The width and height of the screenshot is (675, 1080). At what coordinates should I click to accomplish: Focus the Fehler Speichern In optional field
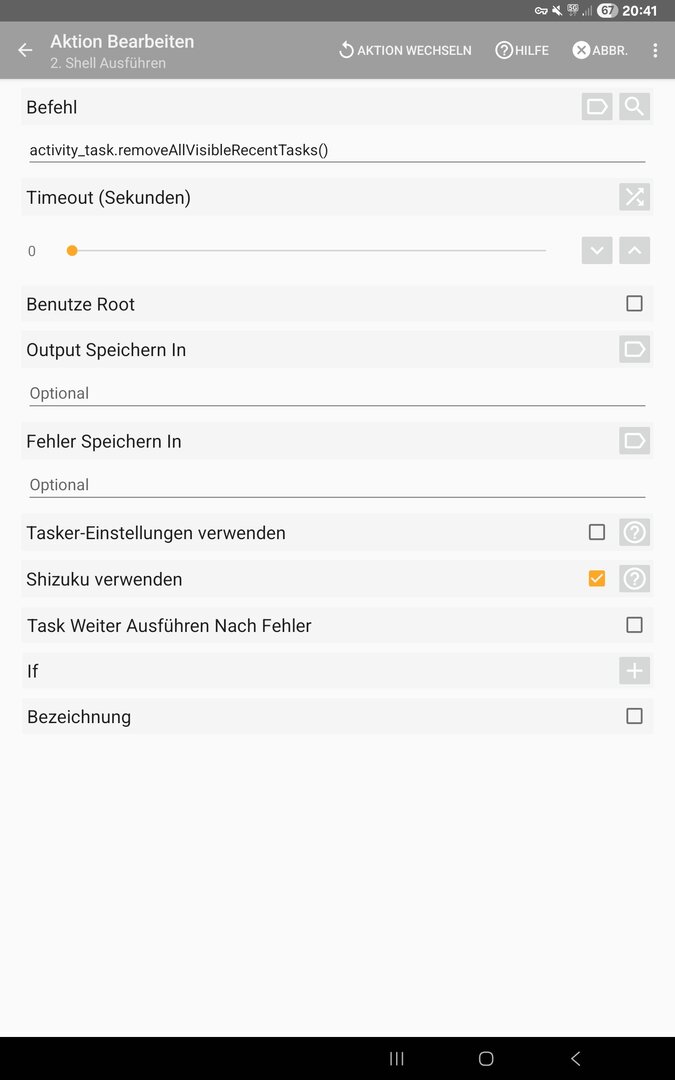(x=336, y=485)
